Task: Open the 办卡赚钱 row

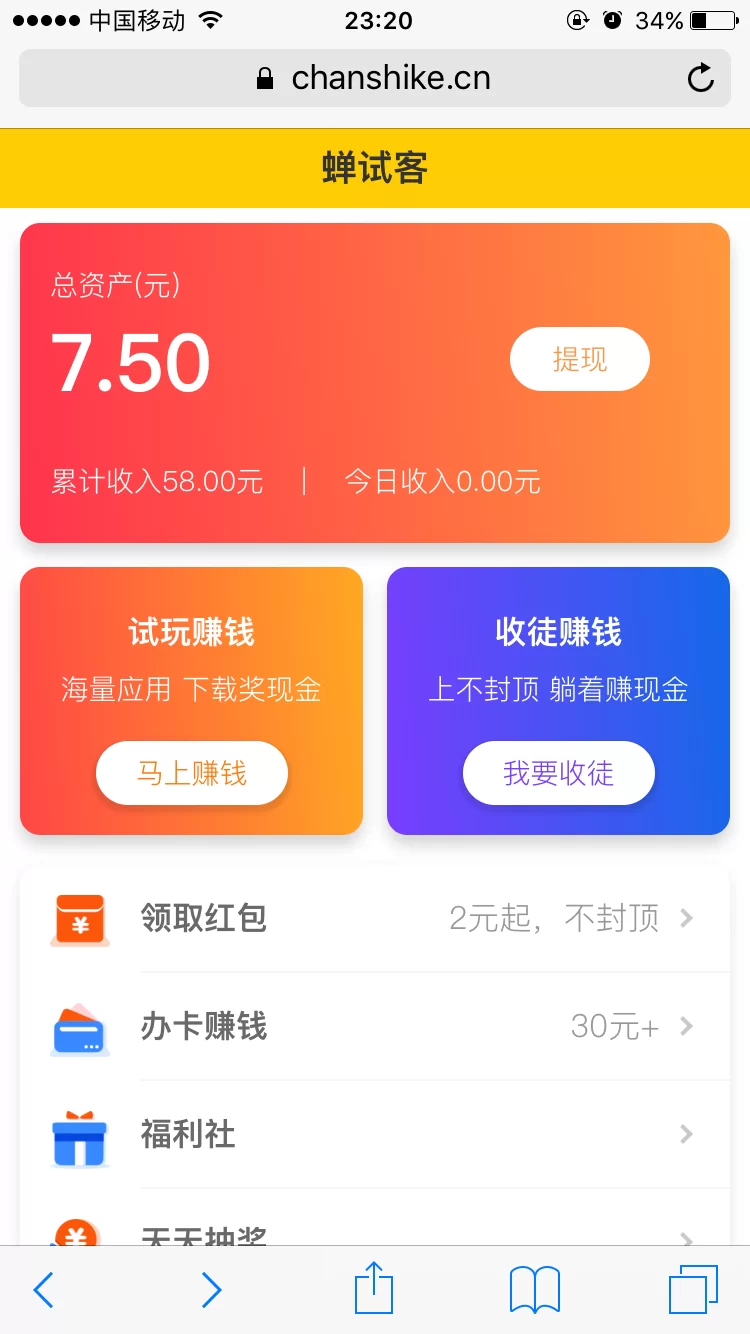Action: pyautogui.click(x=375, y=1026)
